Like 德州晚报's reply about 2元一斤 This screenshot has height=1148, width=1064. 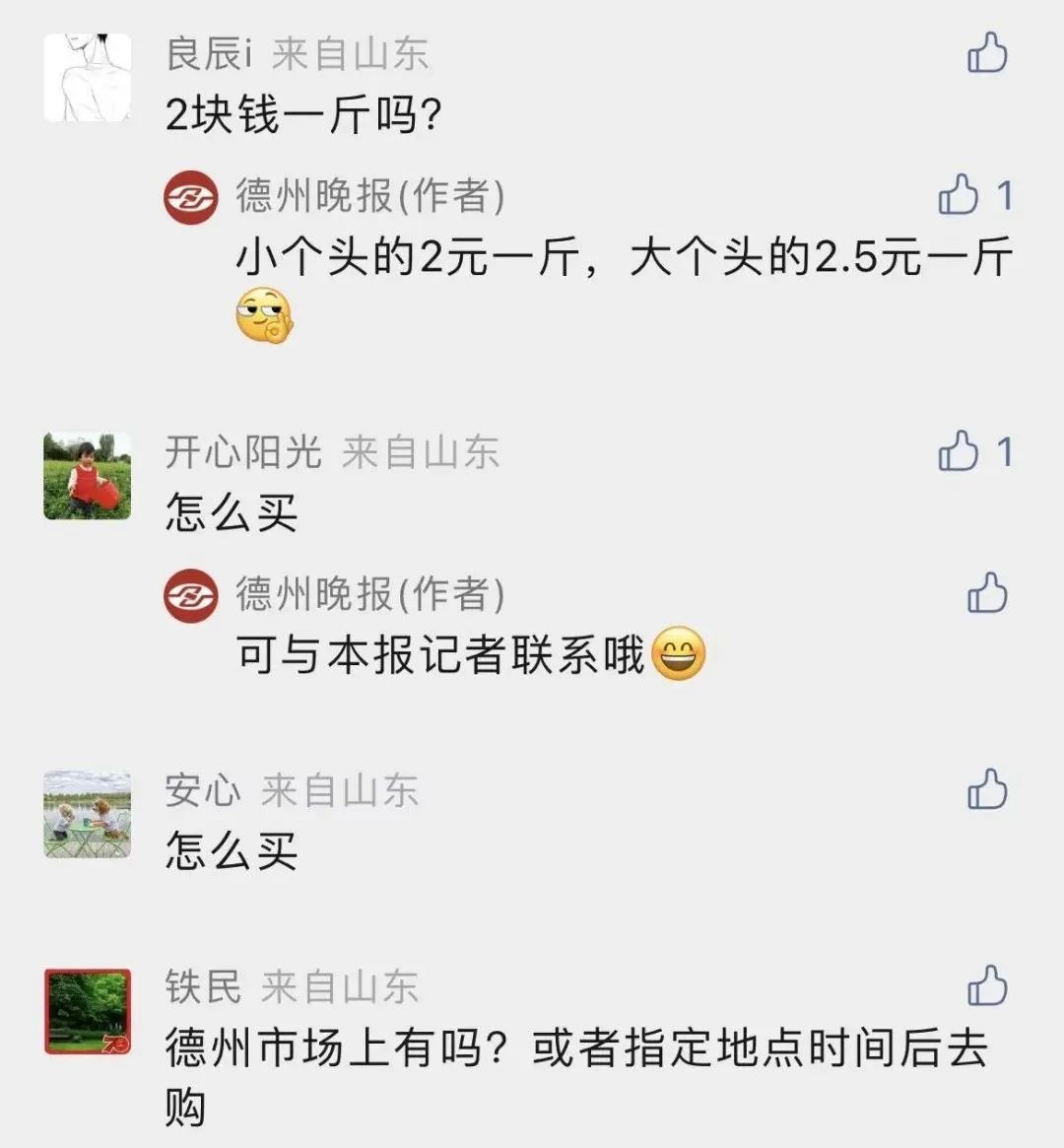[958, 195]
